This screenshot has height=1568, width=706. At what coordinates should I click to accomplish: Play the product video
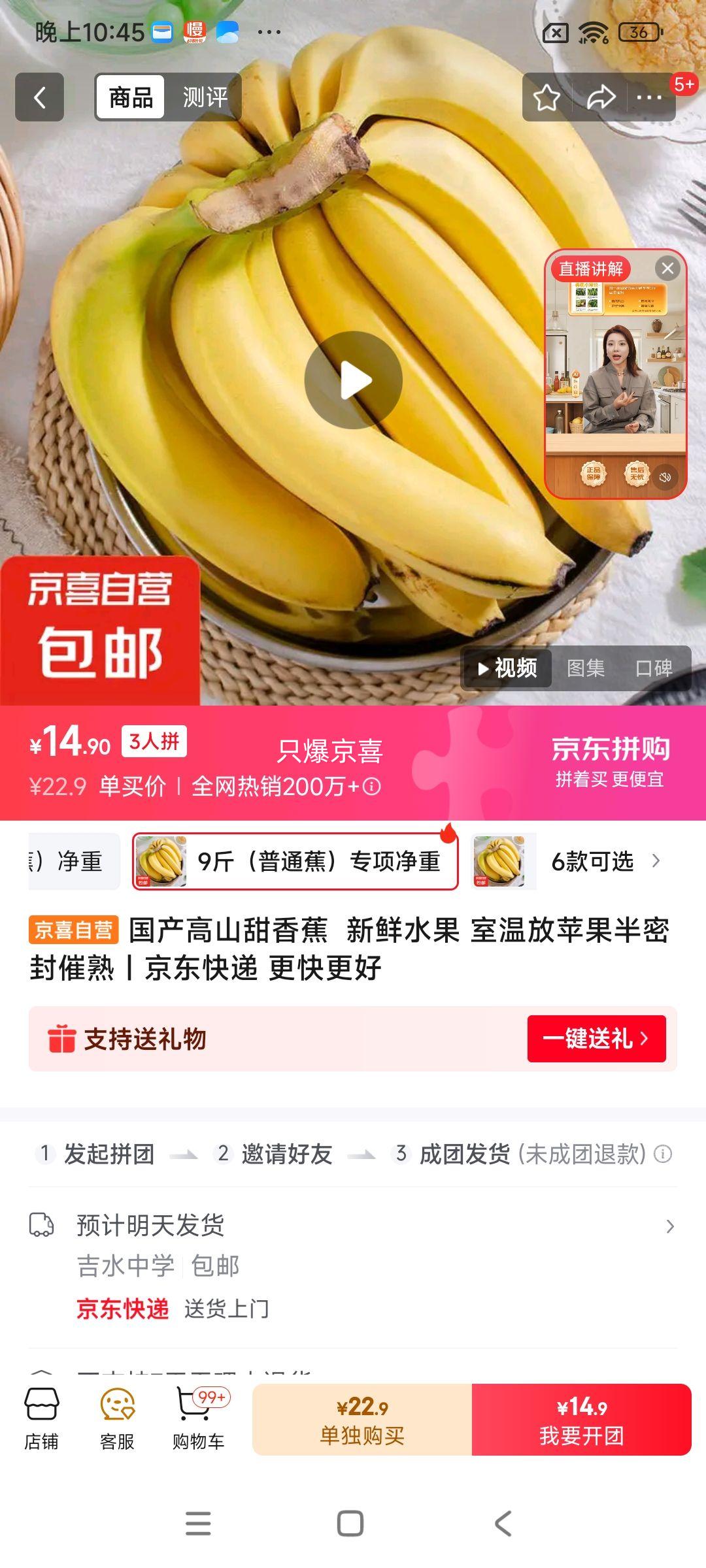[x=353, y=380]
